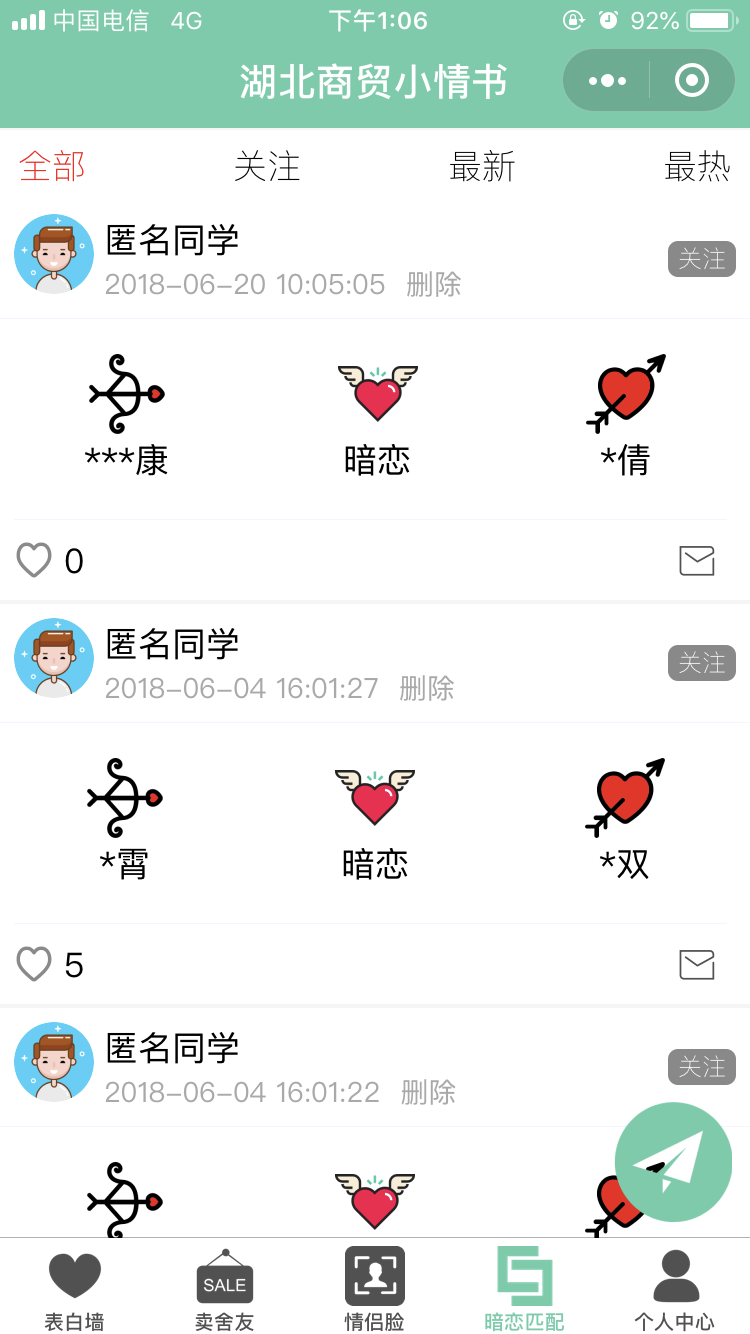Delete the post dated 2018-06-04 16:01:27
Viewport: 750px width, 1334px height.
427,689
